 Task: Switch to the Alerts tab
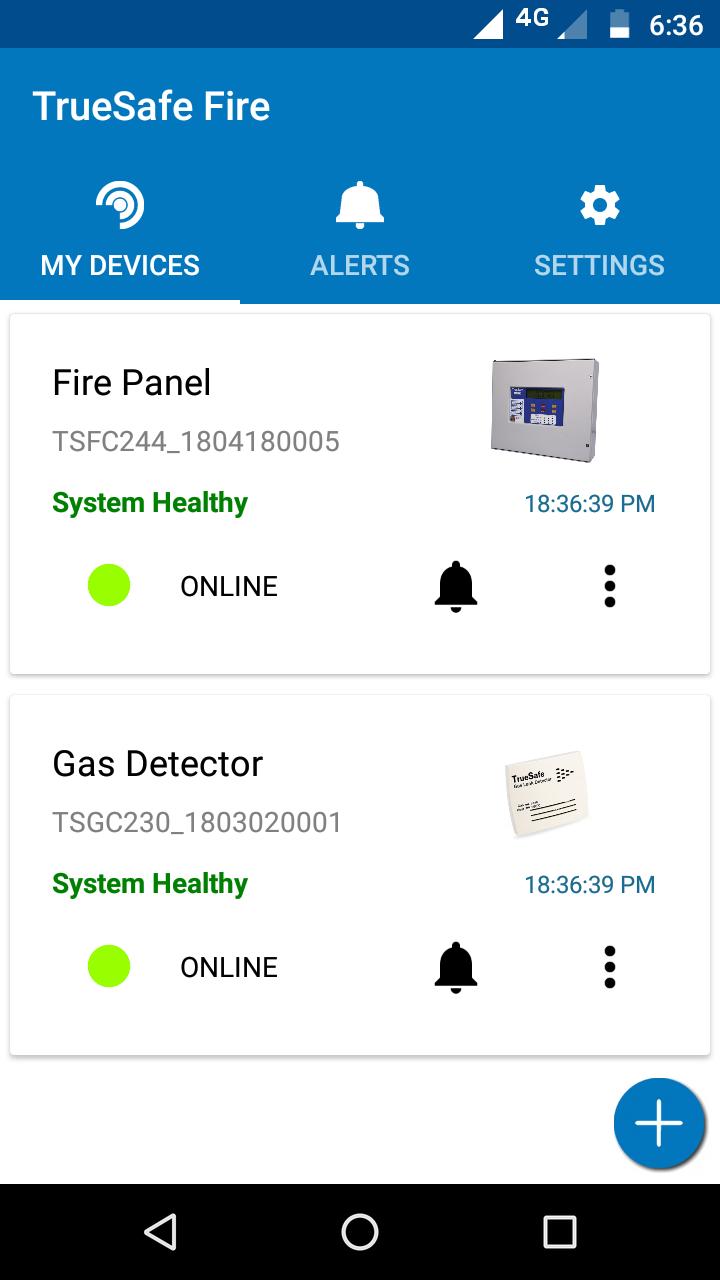coord(360,230)
